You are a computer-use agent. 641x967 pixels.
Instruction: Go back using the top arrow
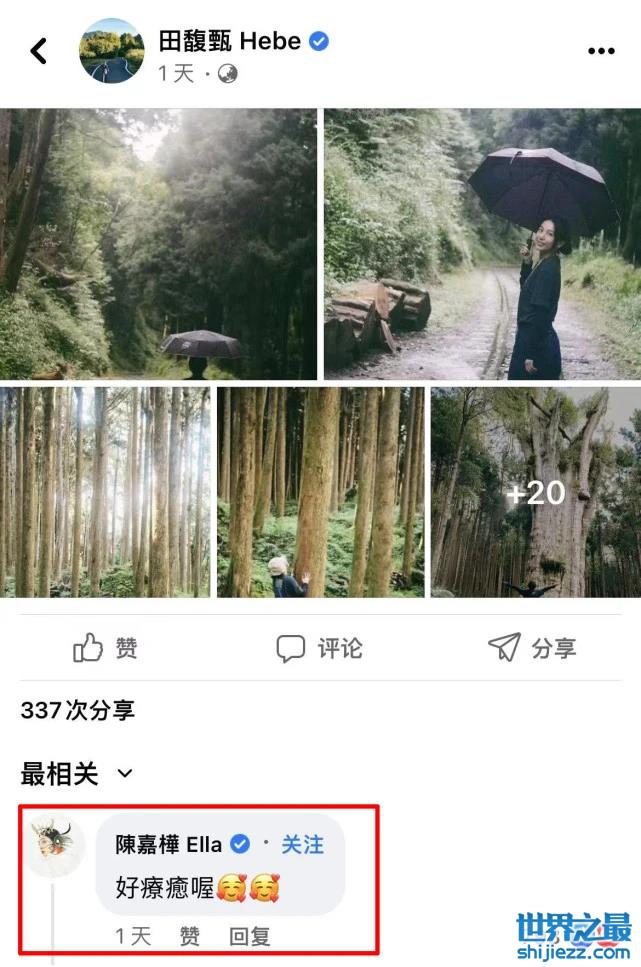39,51
